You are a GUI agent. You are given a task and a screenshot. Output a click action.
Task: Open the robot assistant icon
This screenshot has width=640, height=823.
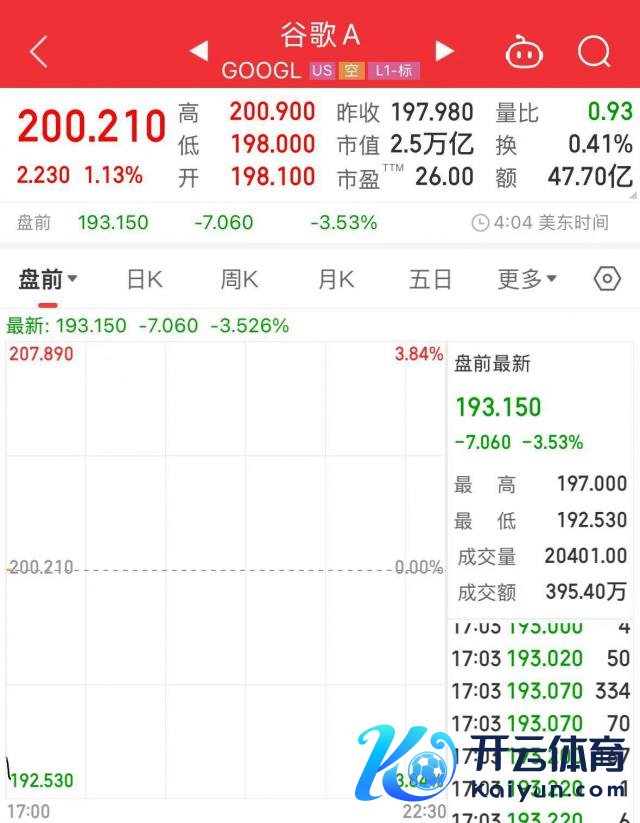tap(524, 51)
